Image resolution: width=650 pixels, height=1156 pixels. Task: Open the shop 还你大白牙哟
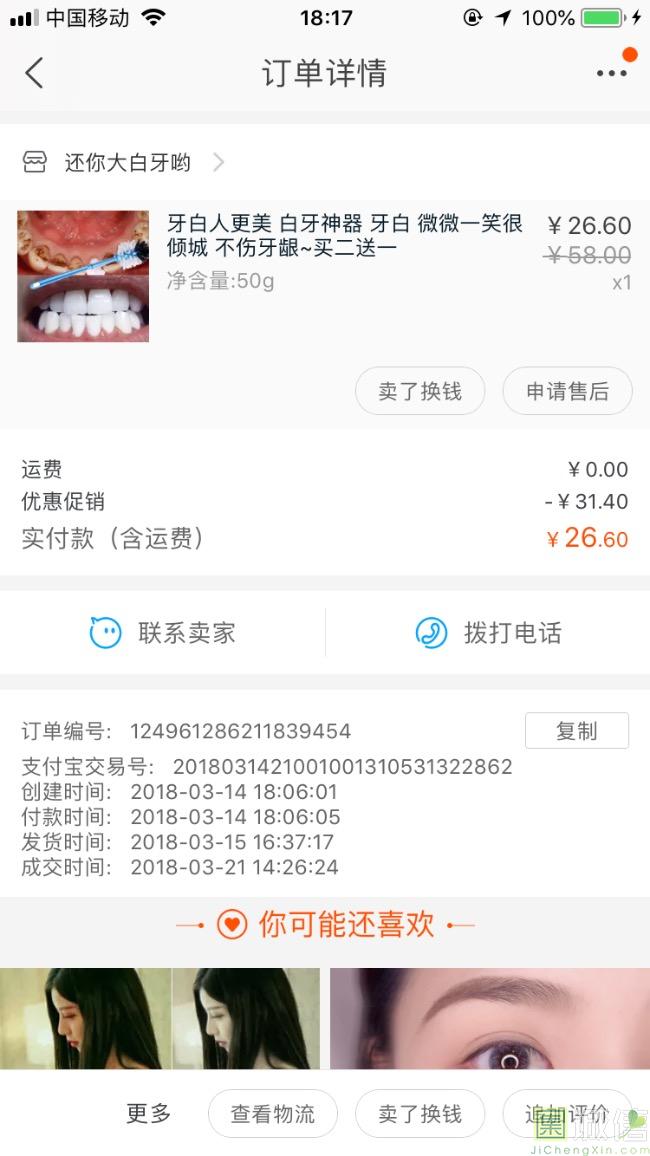(x=127, y=162)
